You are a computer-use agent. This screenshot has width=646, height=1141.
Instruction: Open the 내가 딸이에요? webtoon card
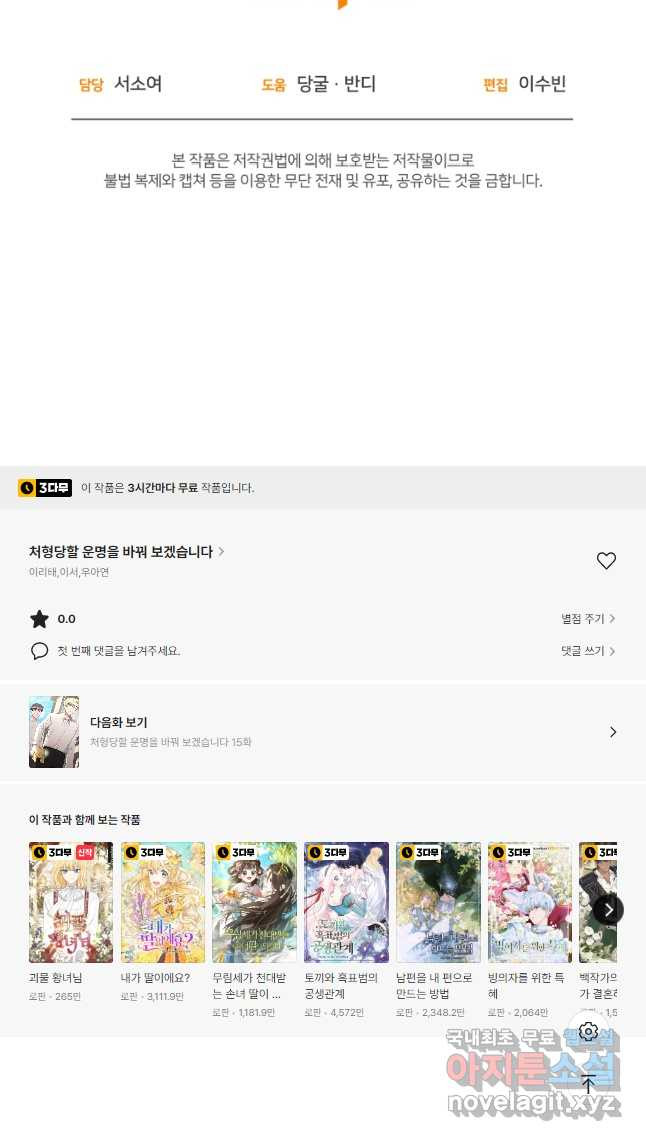(163, 902)
